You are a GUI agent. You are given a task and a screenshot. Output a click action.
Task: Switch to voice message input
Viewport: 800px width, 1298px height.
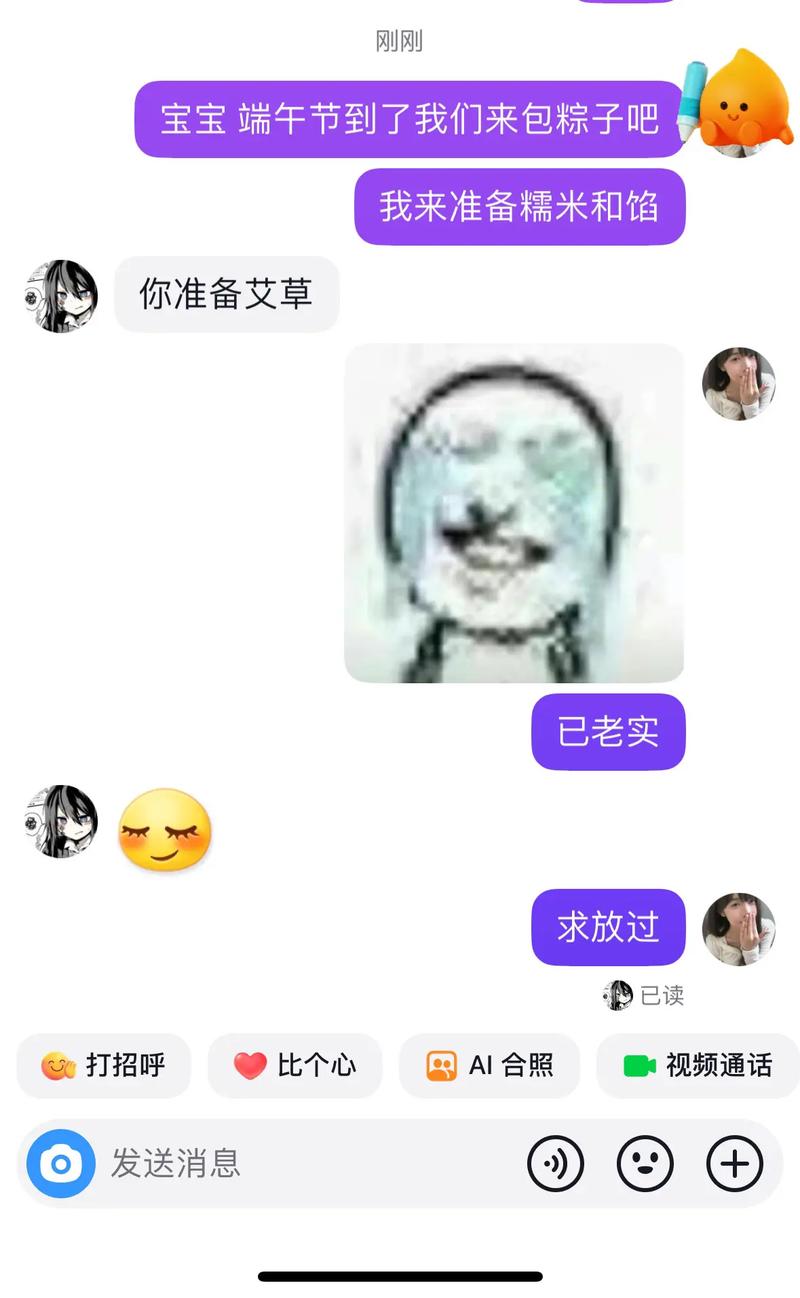[555, 1164]
